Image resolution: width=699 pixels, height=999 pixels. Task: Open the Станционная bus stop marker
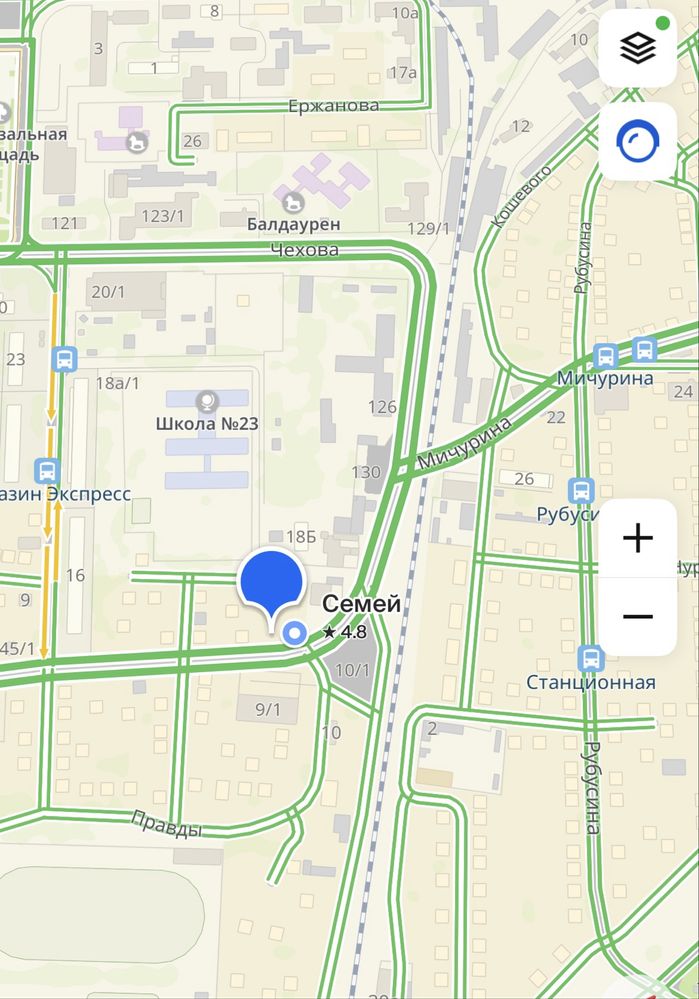coord(590,659)
